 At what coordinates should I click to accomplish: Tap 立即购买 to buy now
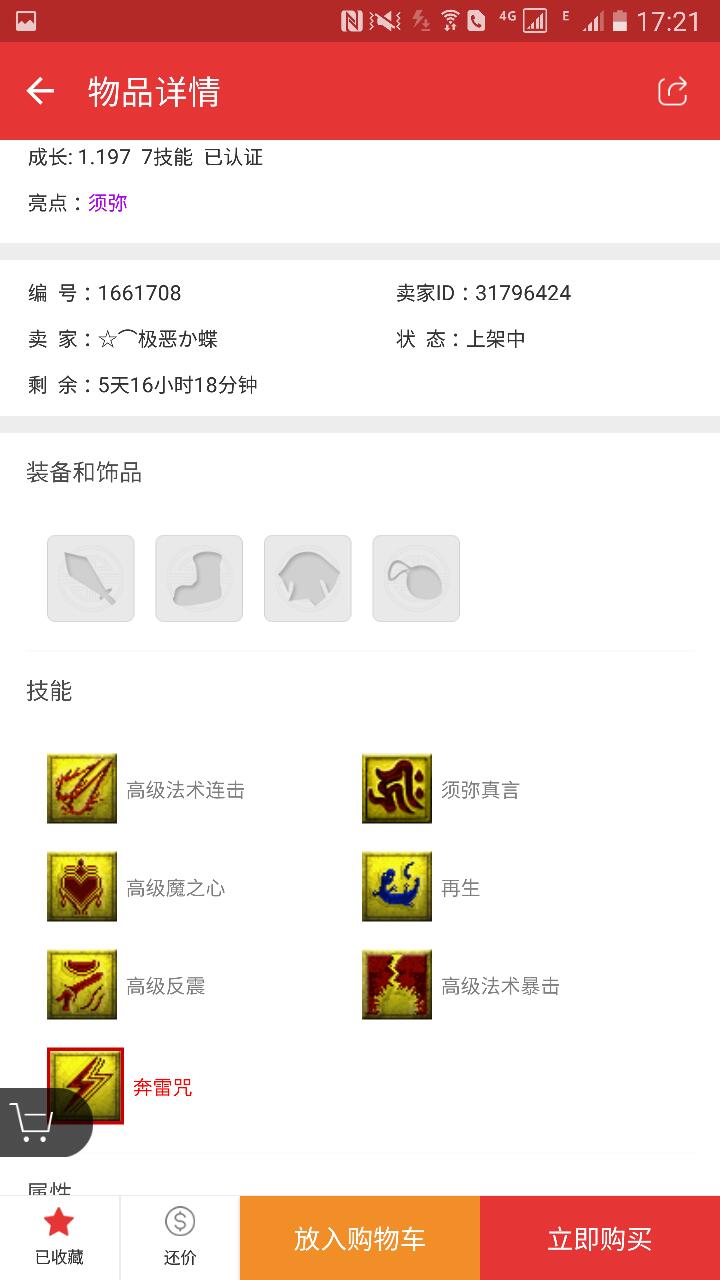(600, 1239)
